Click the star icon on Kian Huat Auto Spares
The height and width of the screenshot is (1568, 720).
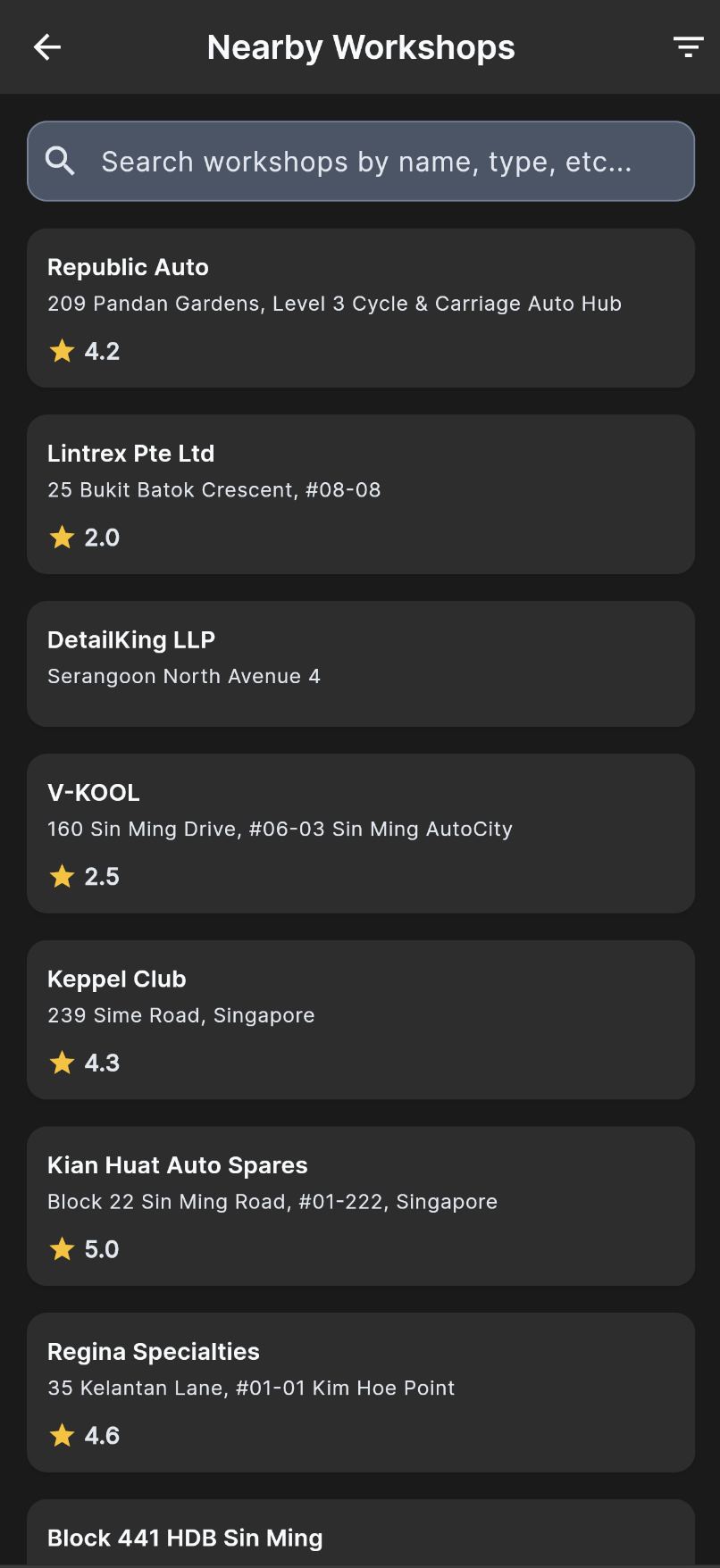pyautogui.click(x=61, y=1248)
